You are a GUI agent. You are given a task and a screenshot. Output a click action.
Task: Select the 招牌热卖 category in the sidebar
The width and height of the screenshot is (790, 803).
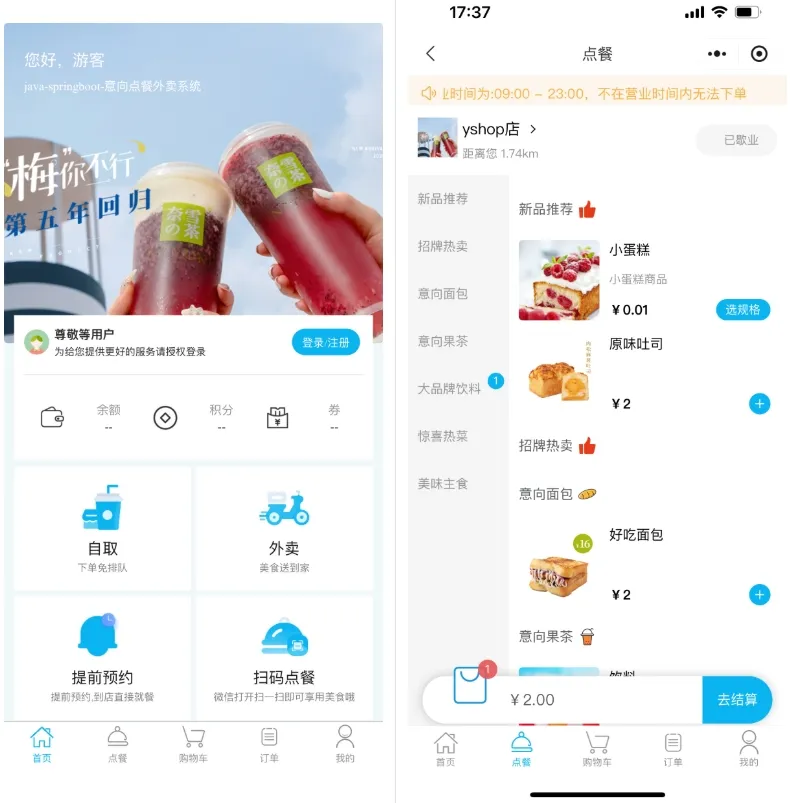pyautogui.click(x=442, y=246)
